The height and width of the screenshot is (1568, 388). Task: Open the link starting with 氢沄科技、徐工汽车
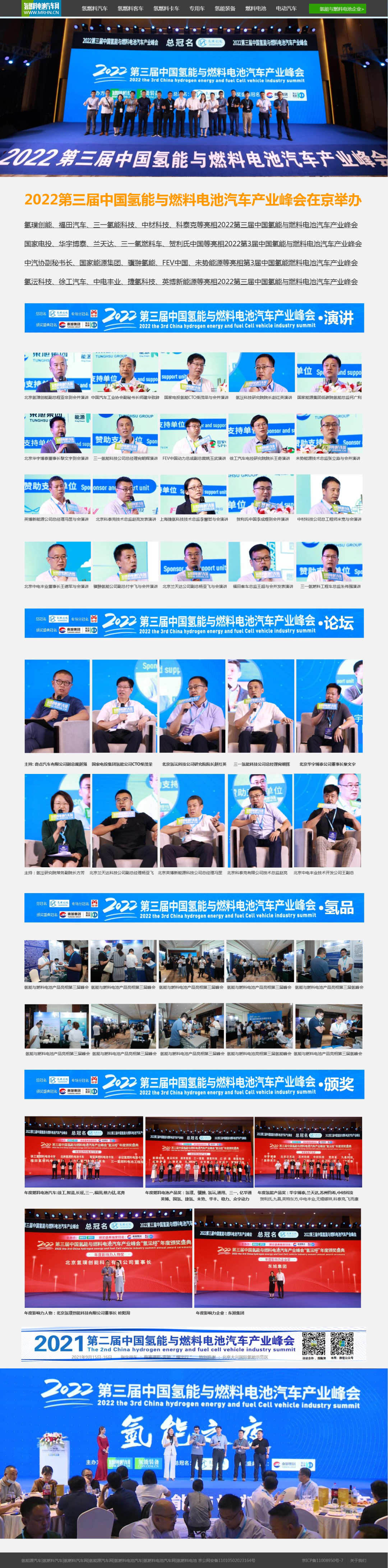pyautogui.click(x=191, y=281)
